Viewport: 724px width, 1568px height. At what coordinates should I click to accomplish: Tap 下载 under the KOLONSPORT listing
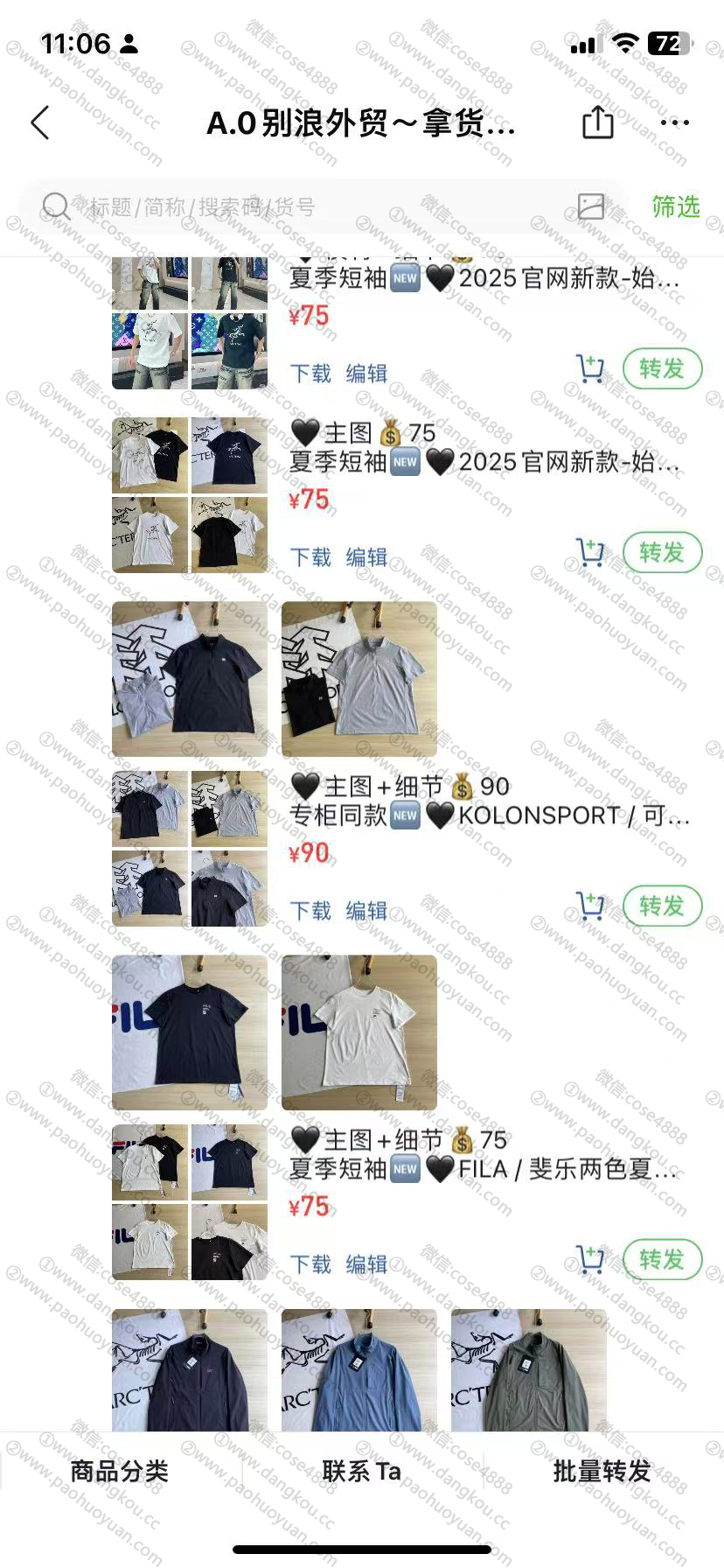(x=310, y=911)
